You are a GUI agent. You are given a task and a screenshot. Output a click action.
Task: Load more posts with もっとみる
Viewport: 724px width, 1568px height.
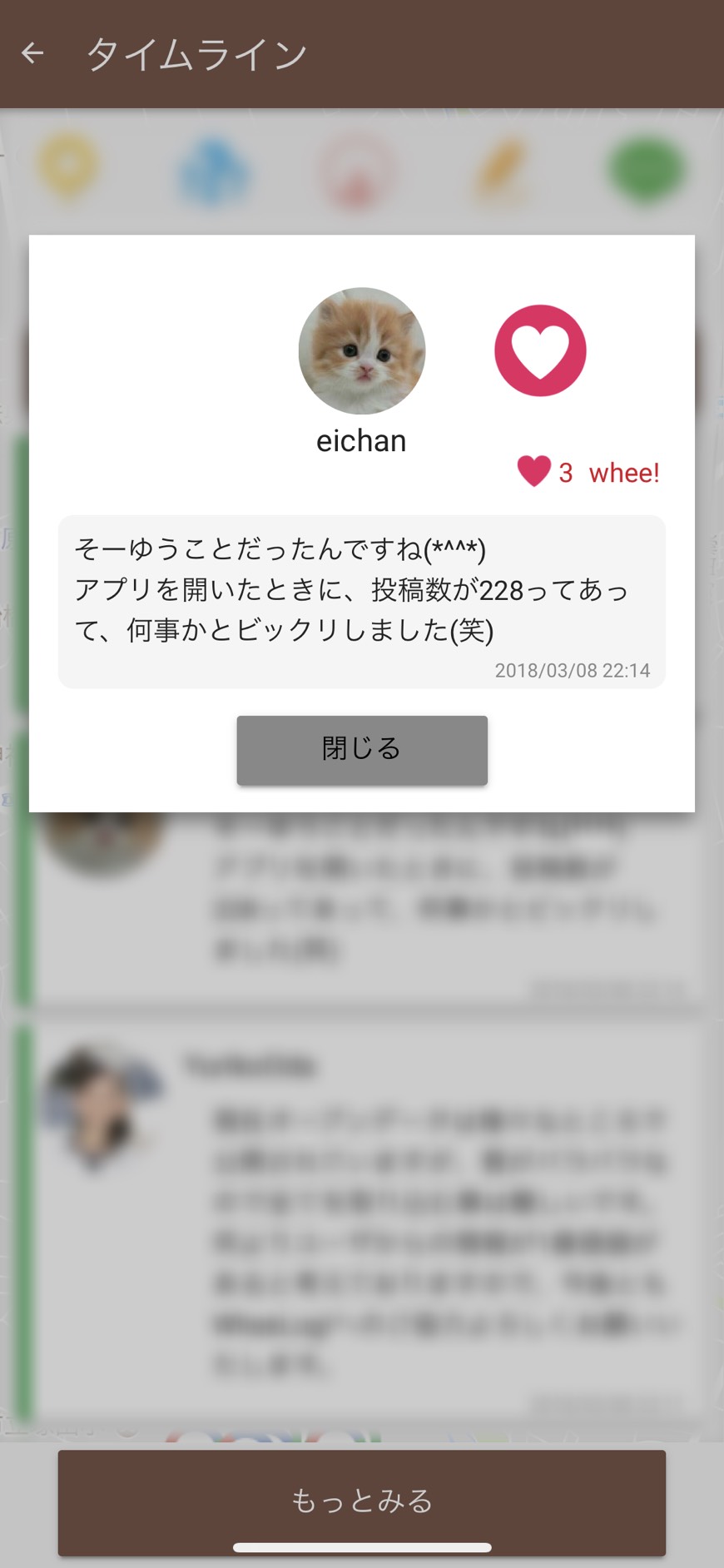[362, 1501]
